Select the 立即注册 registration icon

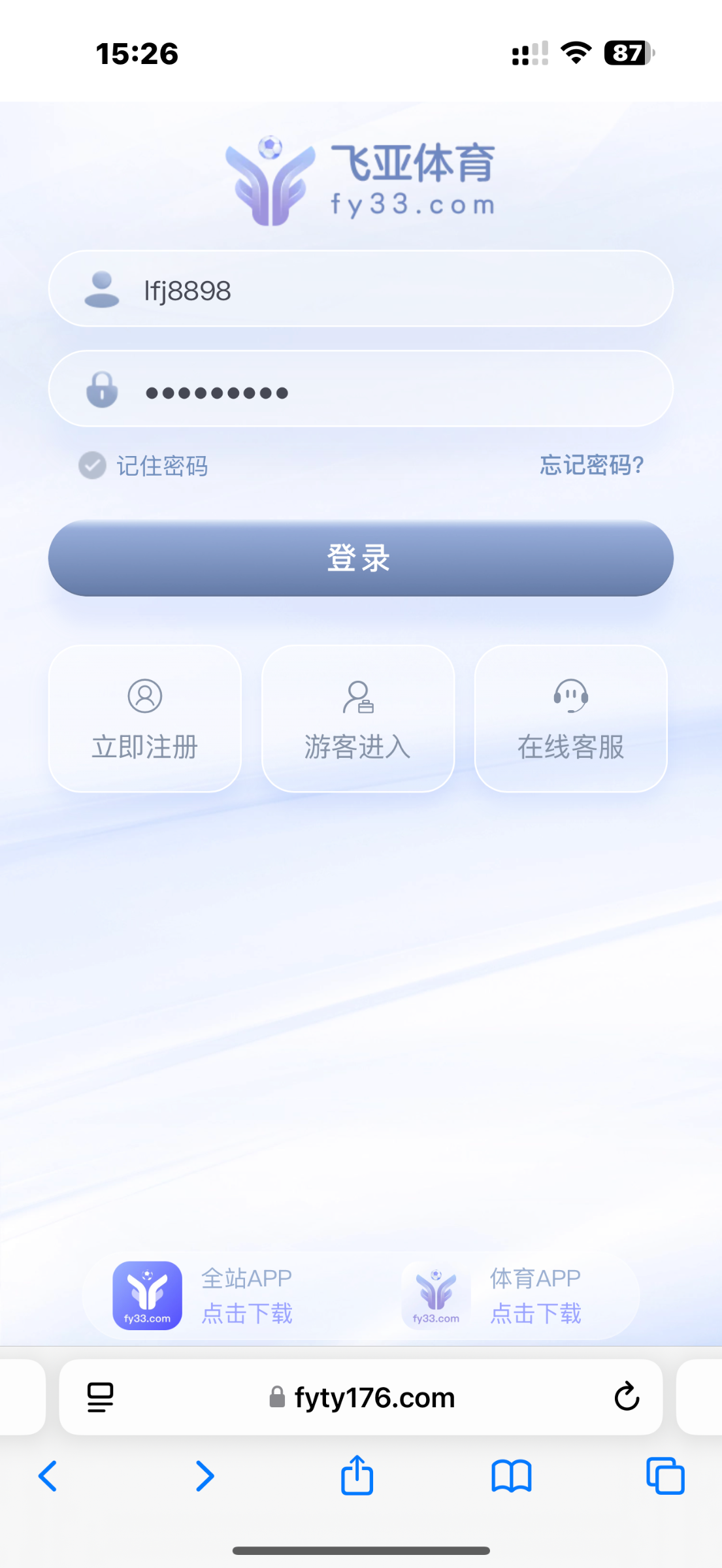click(x=144, y=696)
